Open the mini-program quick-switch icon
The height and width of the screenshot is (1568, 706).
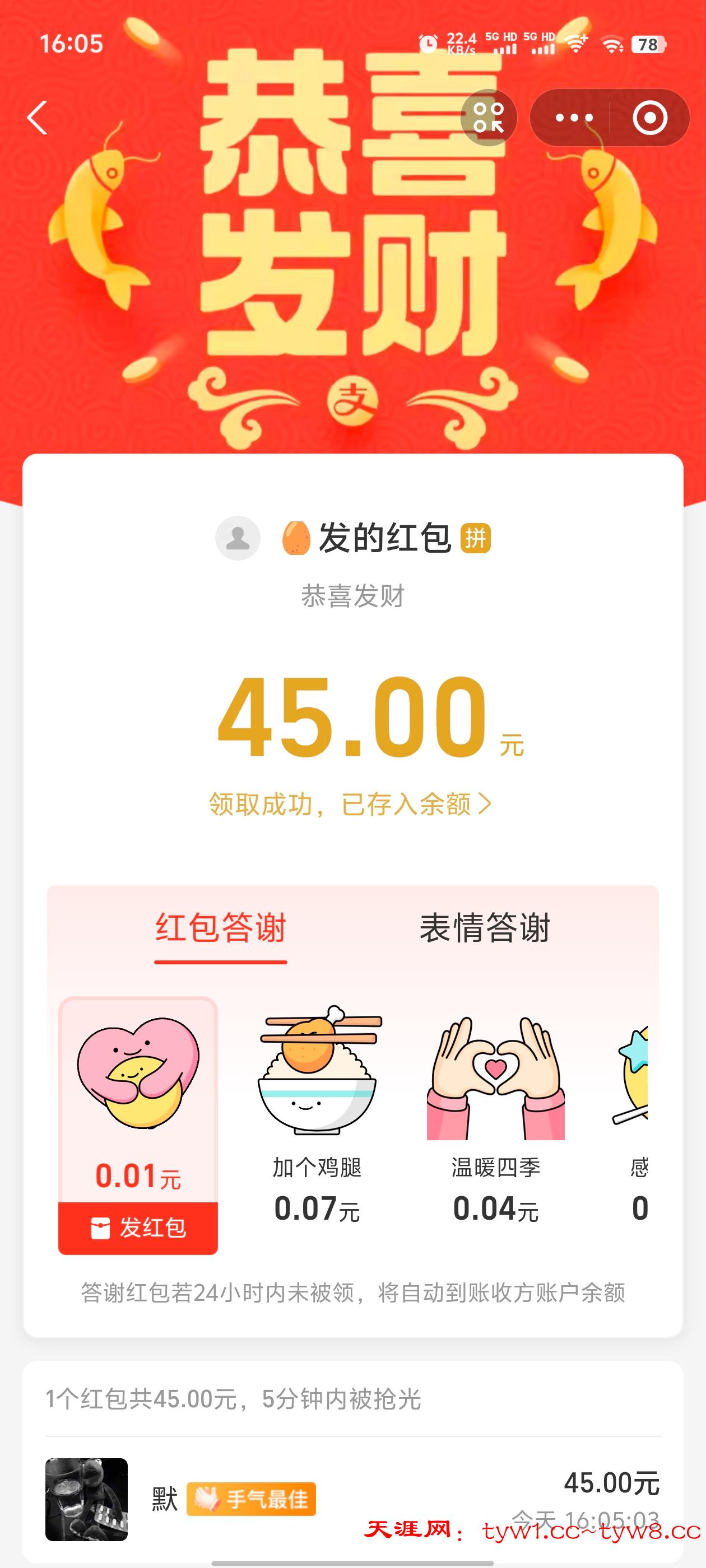pyautogui.click(x=489, y=118)
